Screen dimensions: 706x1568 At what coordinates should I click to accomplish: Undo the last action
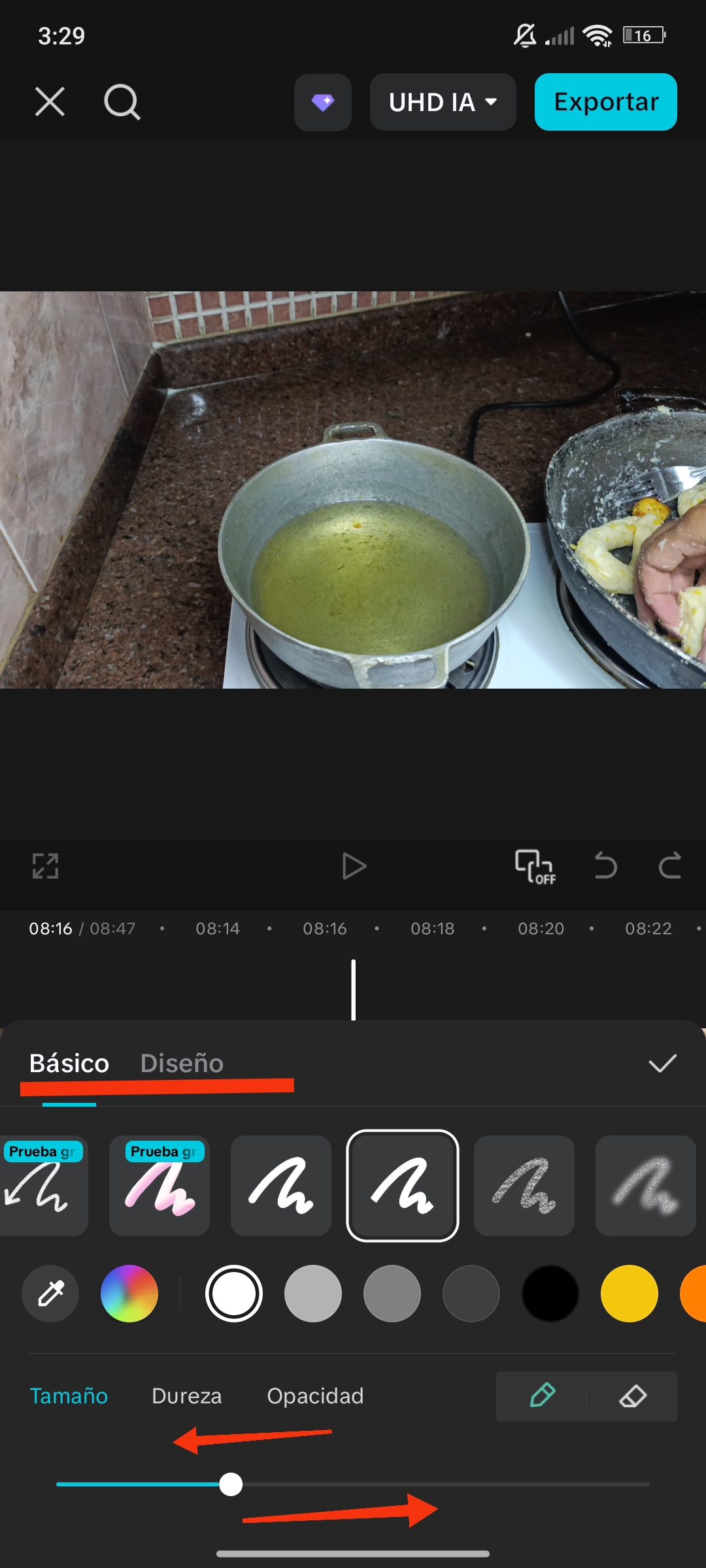pos(605,866)
